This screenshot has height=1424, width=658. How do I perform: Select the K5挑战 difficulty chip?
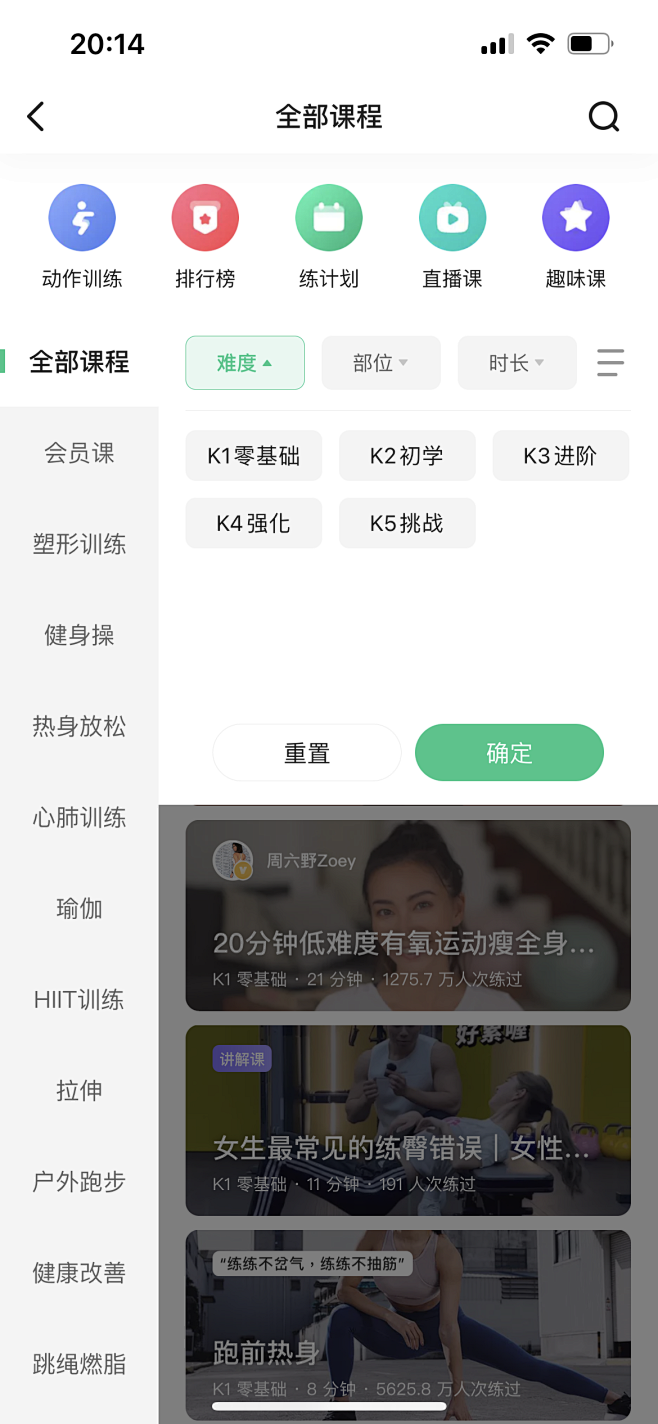click(407, 523)
